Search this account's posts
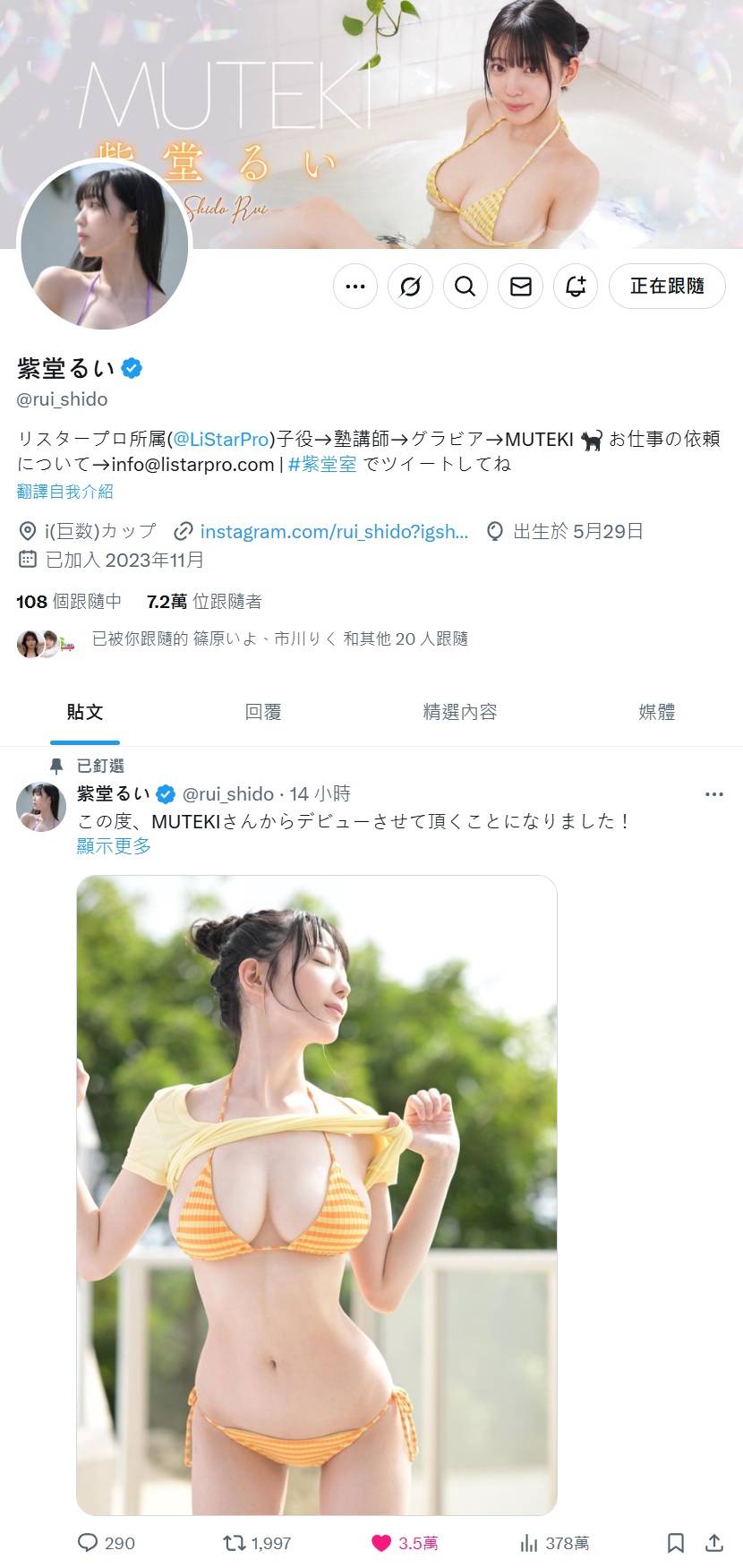 (x=465, y=287)
